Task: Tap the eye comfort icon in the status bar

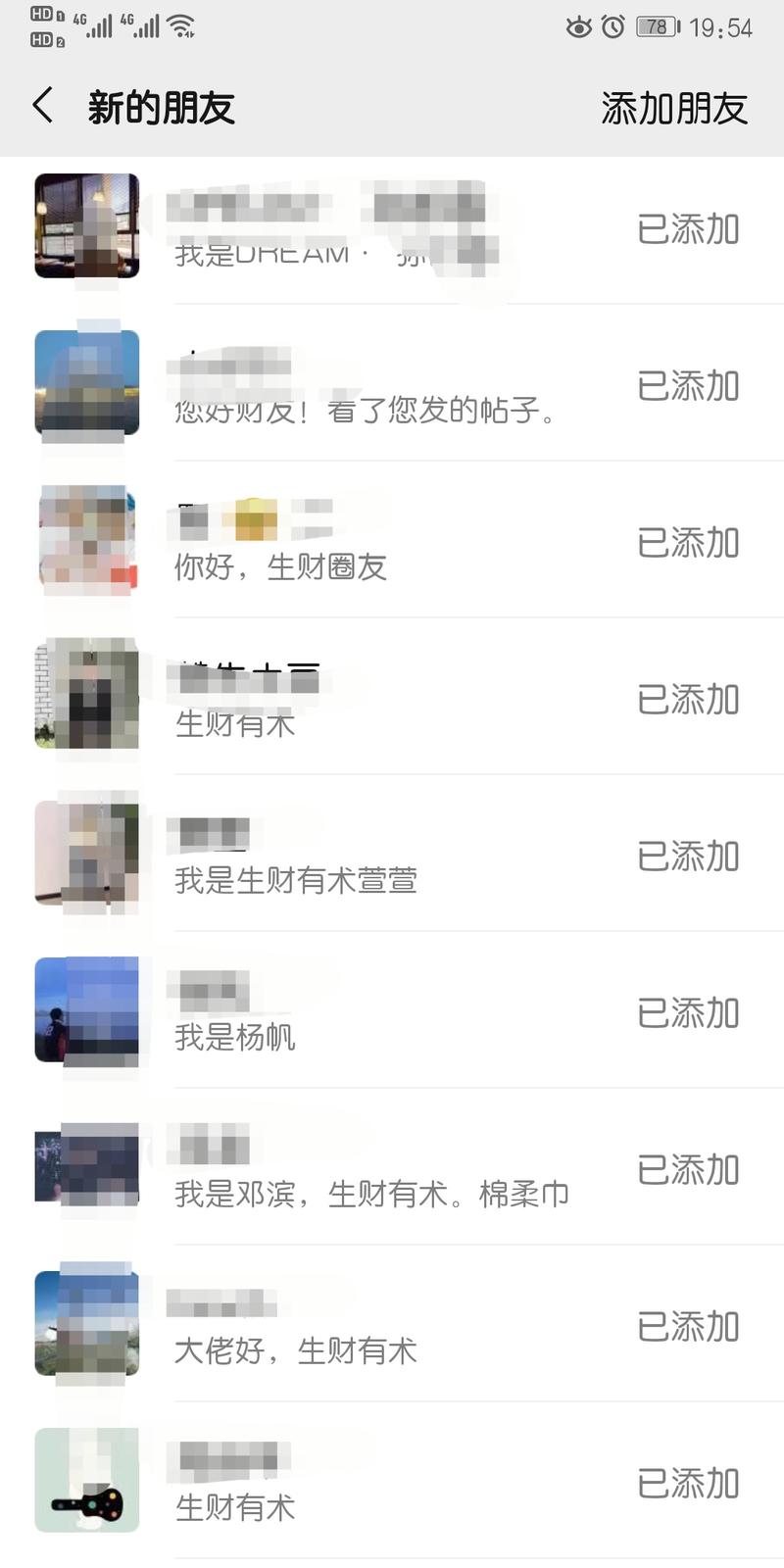Action: [x=578, y=26]
